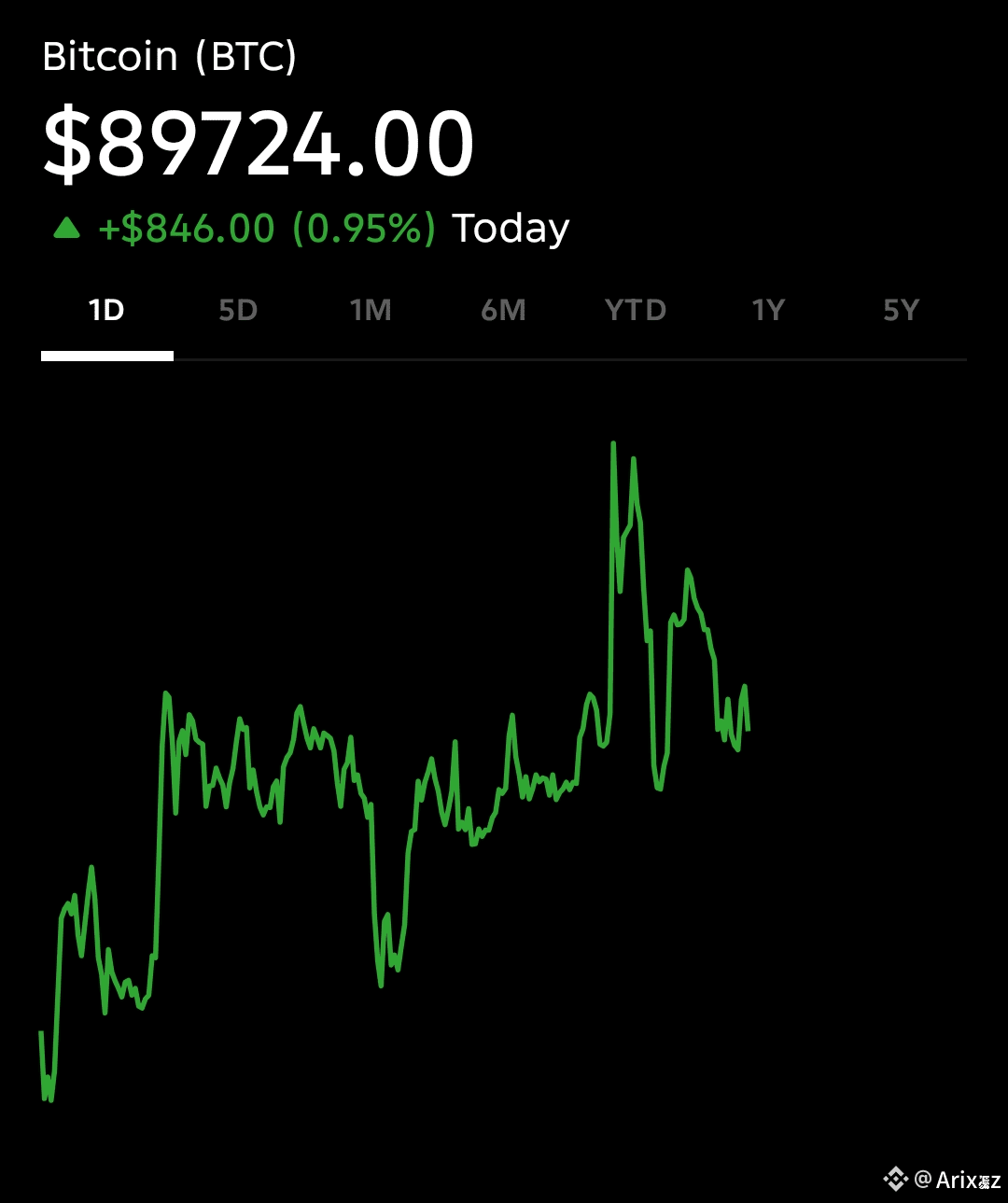Open the 1Y chart range
This screenshot has width=1008, height=1203.
point(768,311)
